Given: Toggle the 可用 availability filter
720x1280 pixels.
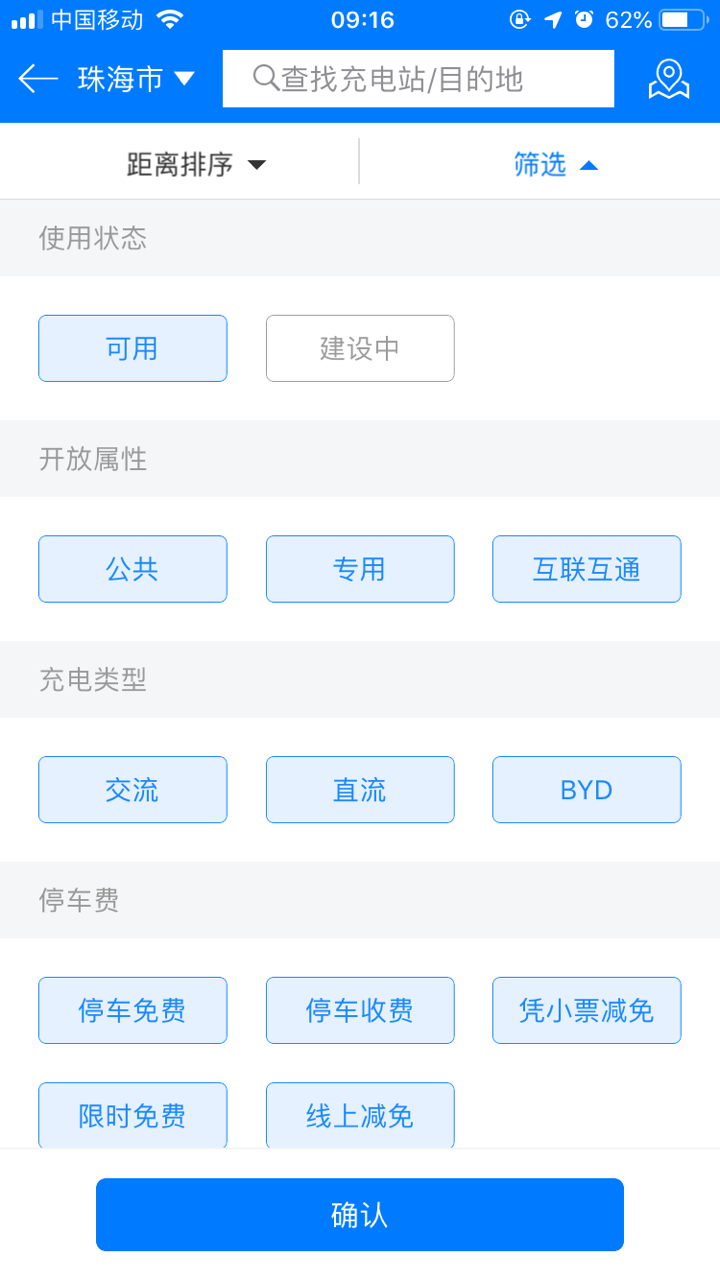Looking at the screenshot, I should coord(132,348).
